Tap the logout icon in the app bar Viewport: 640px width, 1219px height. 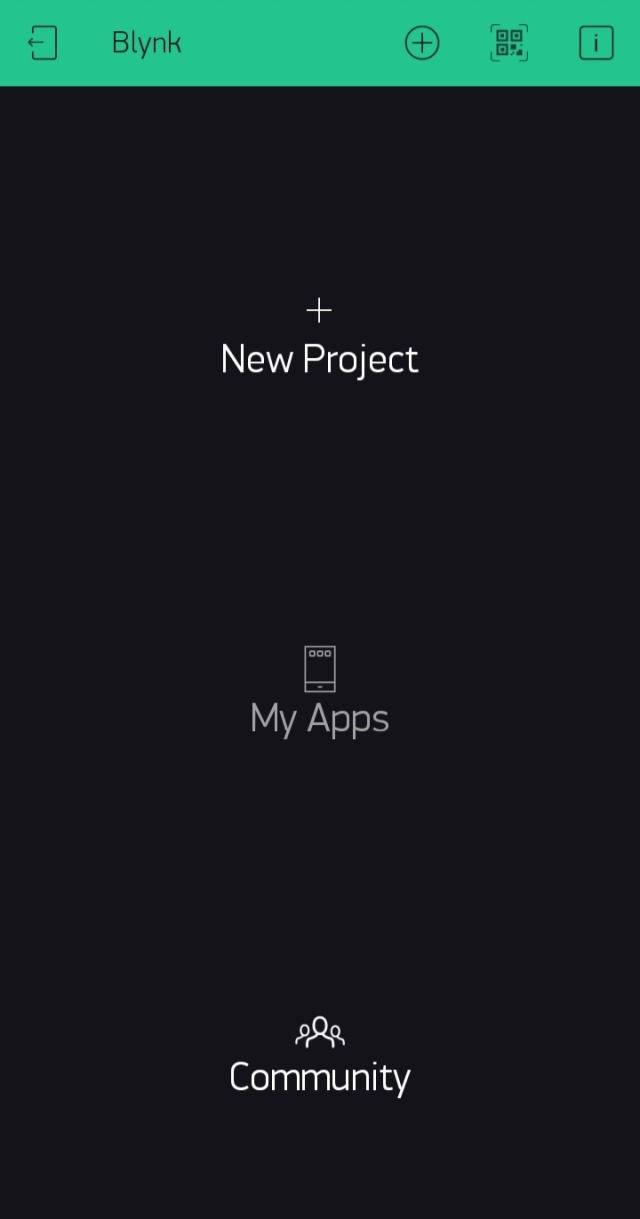[43, 43]
